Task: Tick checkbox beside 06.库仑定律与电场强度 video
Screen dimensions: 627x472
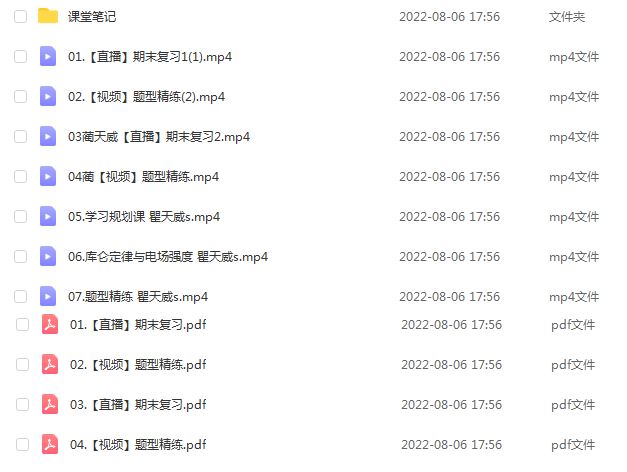Action: coord(20,257)
